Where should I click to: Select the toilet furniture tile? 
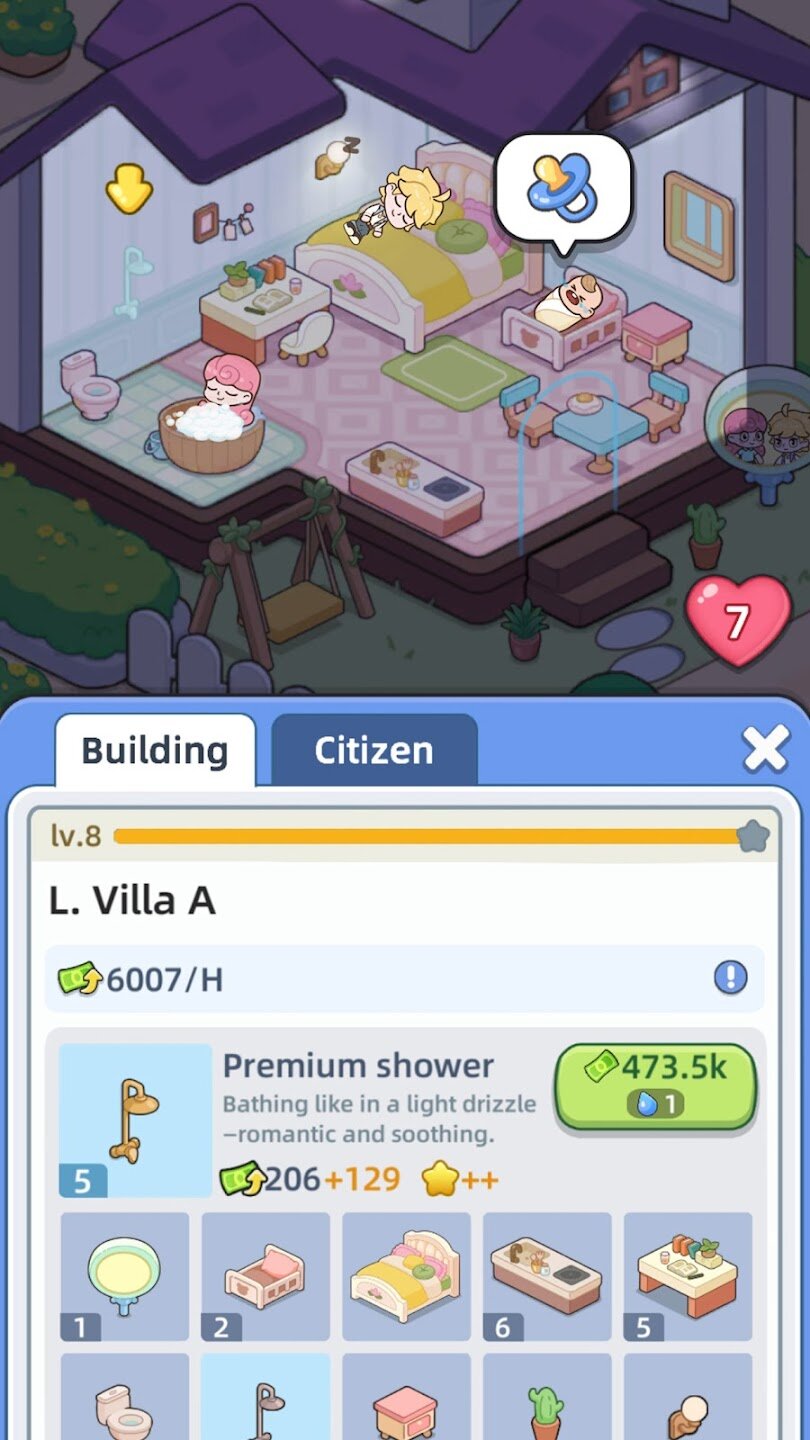tap(125, 1400)
